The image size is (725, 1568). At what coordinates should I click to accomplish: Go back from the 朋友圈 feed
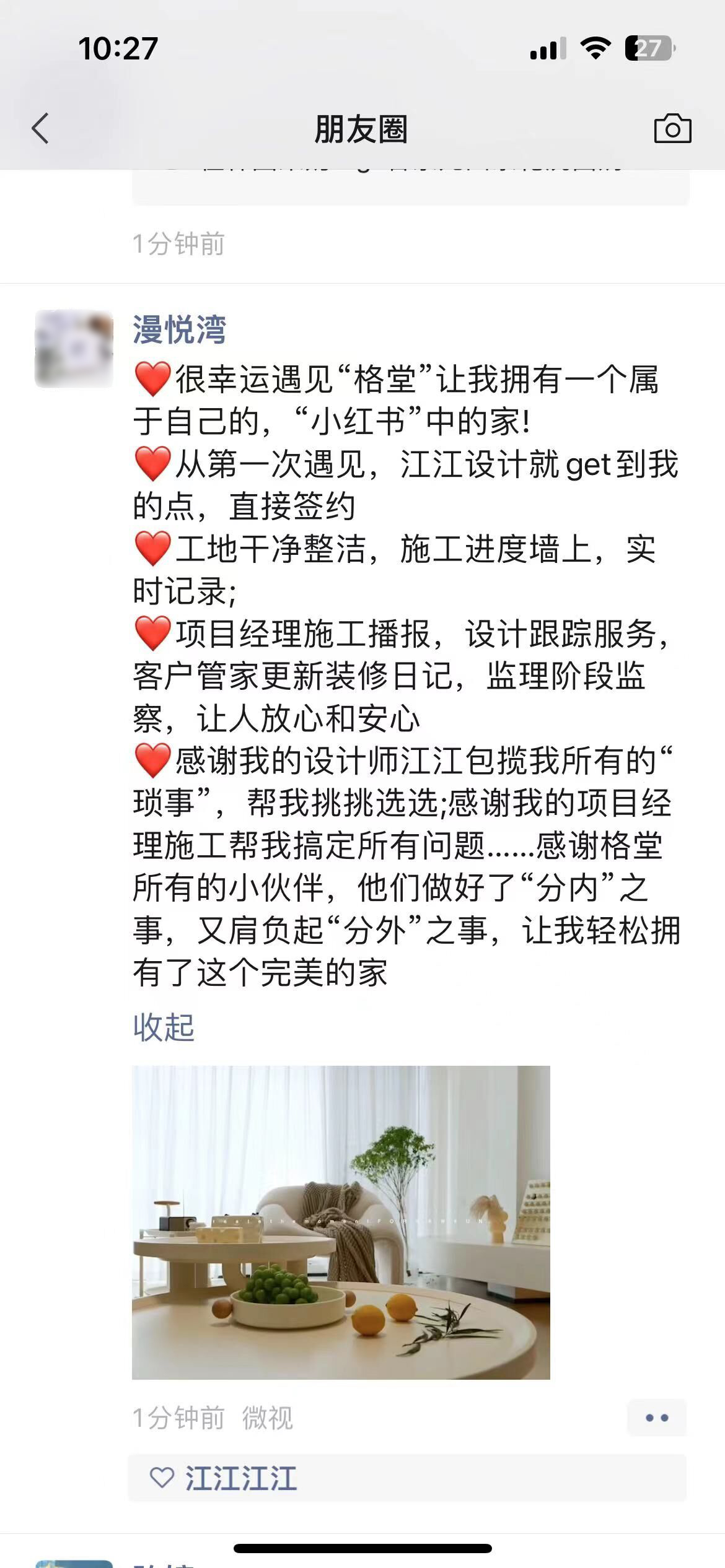(x=41, y=129)
